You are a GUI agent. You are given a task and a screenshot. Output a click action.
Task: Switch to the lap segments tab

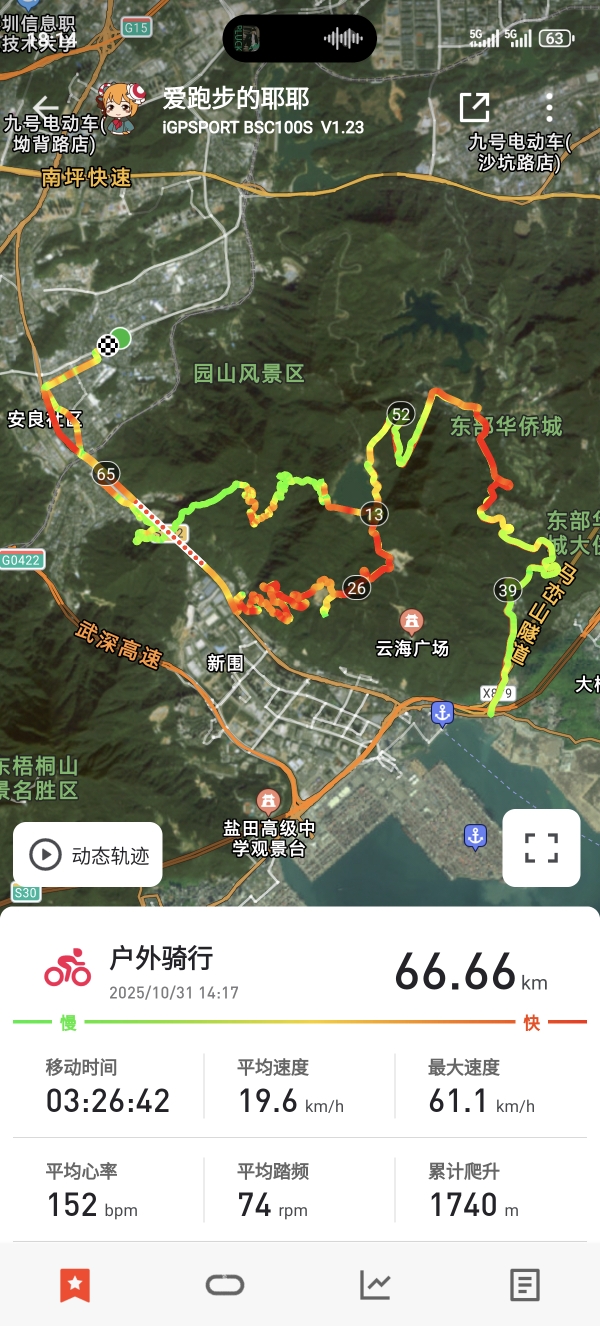click(225, 1285)
